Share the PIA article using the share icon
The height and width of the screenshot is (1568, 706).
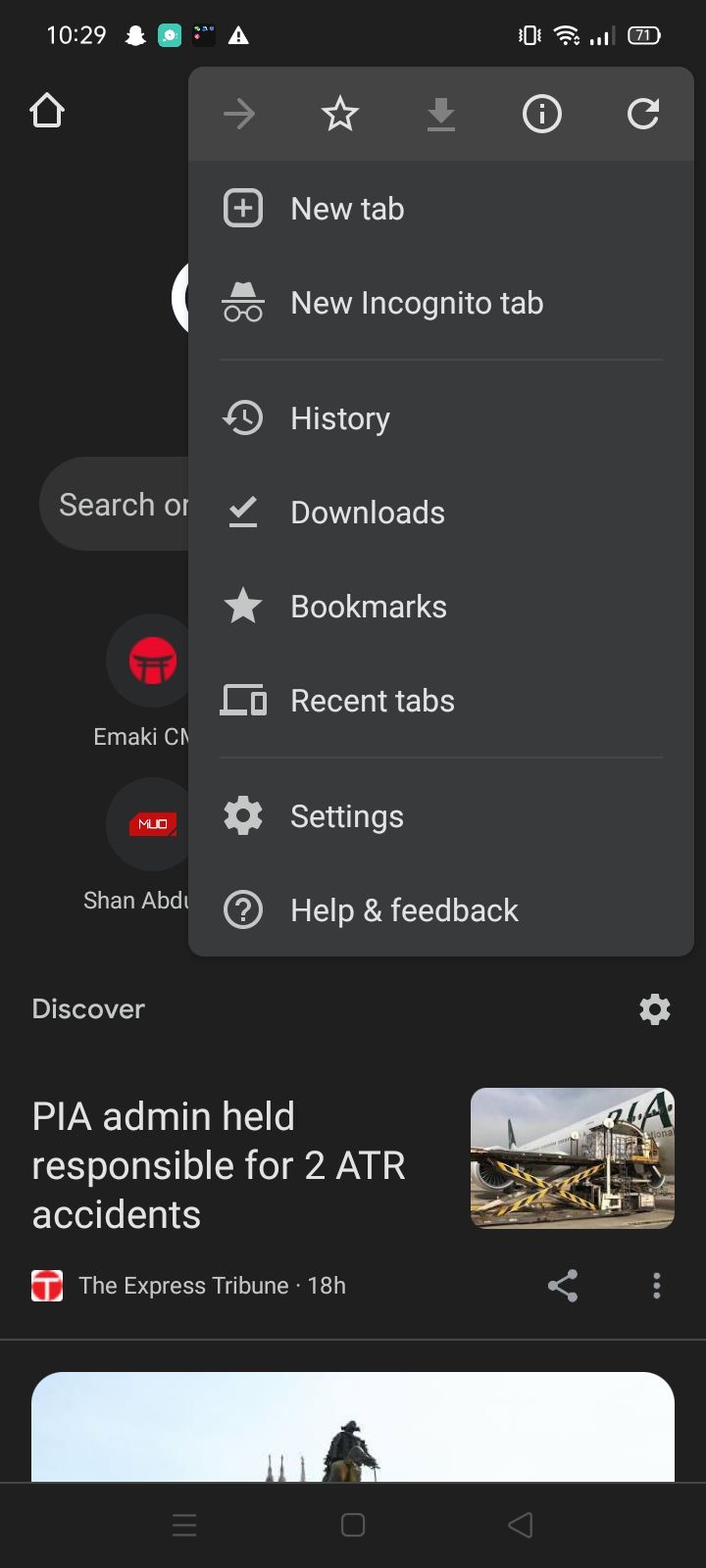click(x=562, y=1285)
